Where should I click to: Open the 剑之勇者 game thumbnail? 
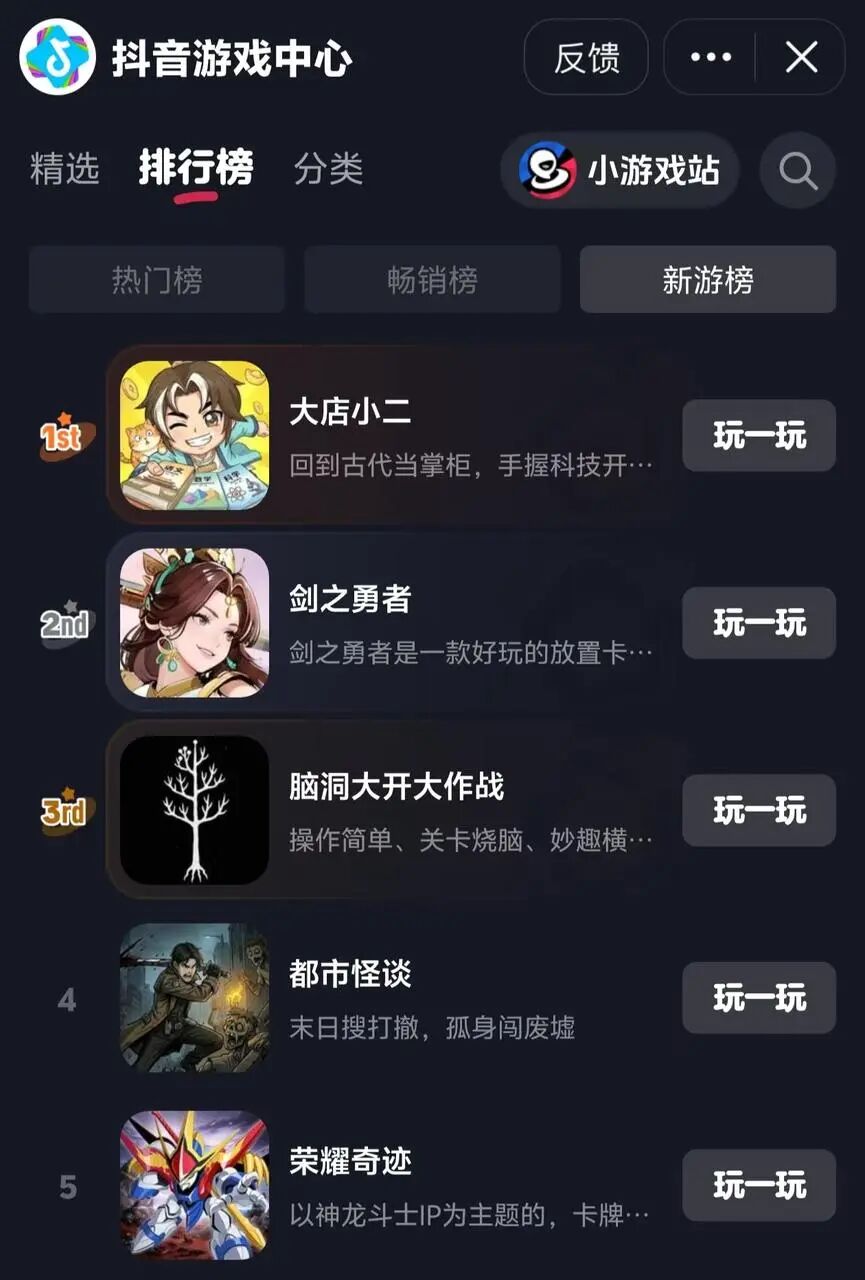click(195, 624)
